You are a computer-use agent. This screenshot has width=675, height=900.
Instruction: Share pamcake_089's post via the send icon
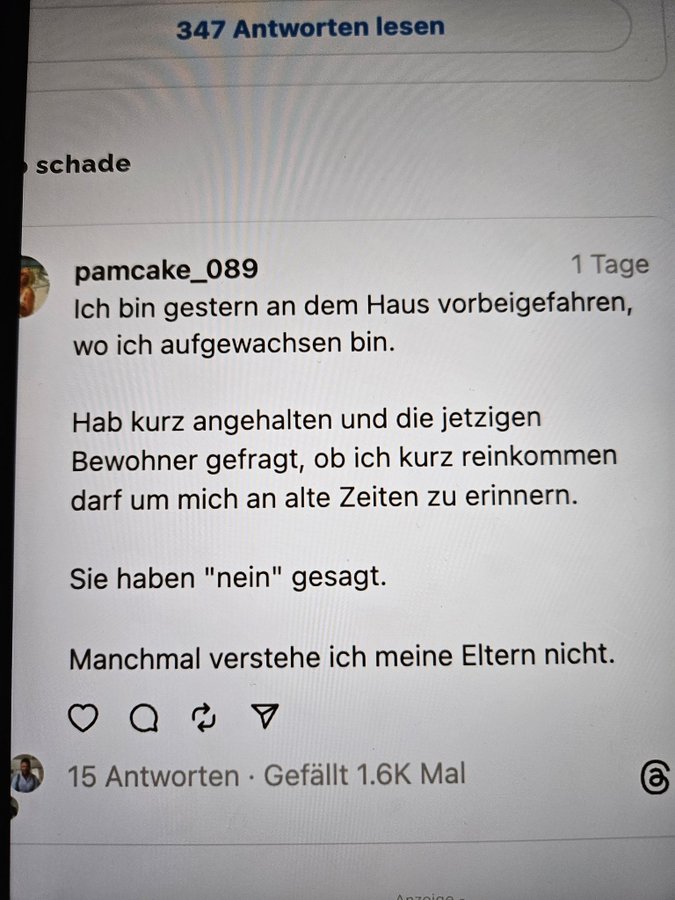coord(264,717)
